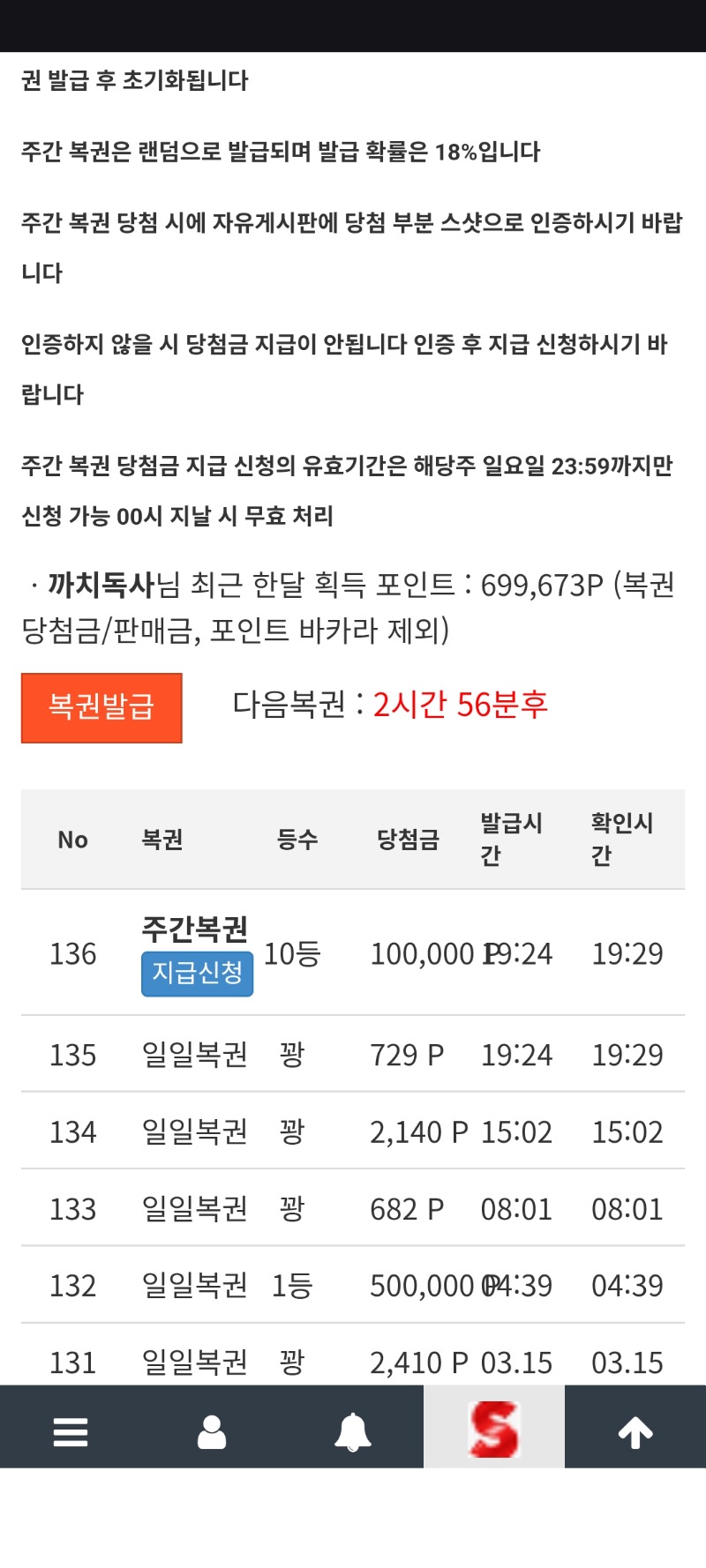Jump to the top with the up arrow
Image resolution: width=706 pixels, height=1568 pixels.
(635, 1432)
